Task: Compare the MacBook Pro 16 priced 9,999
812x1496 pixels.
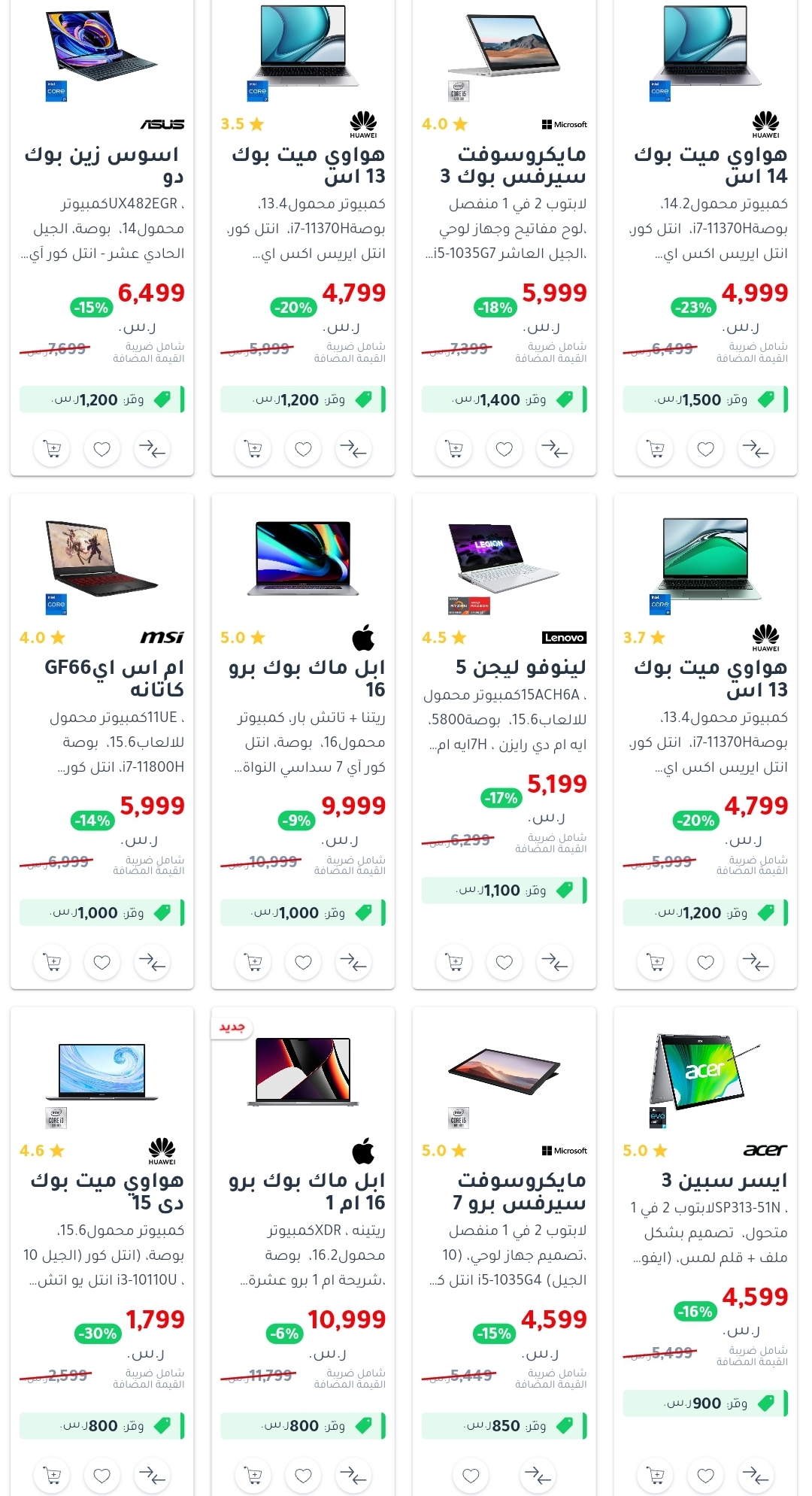Action: [353, 962]
